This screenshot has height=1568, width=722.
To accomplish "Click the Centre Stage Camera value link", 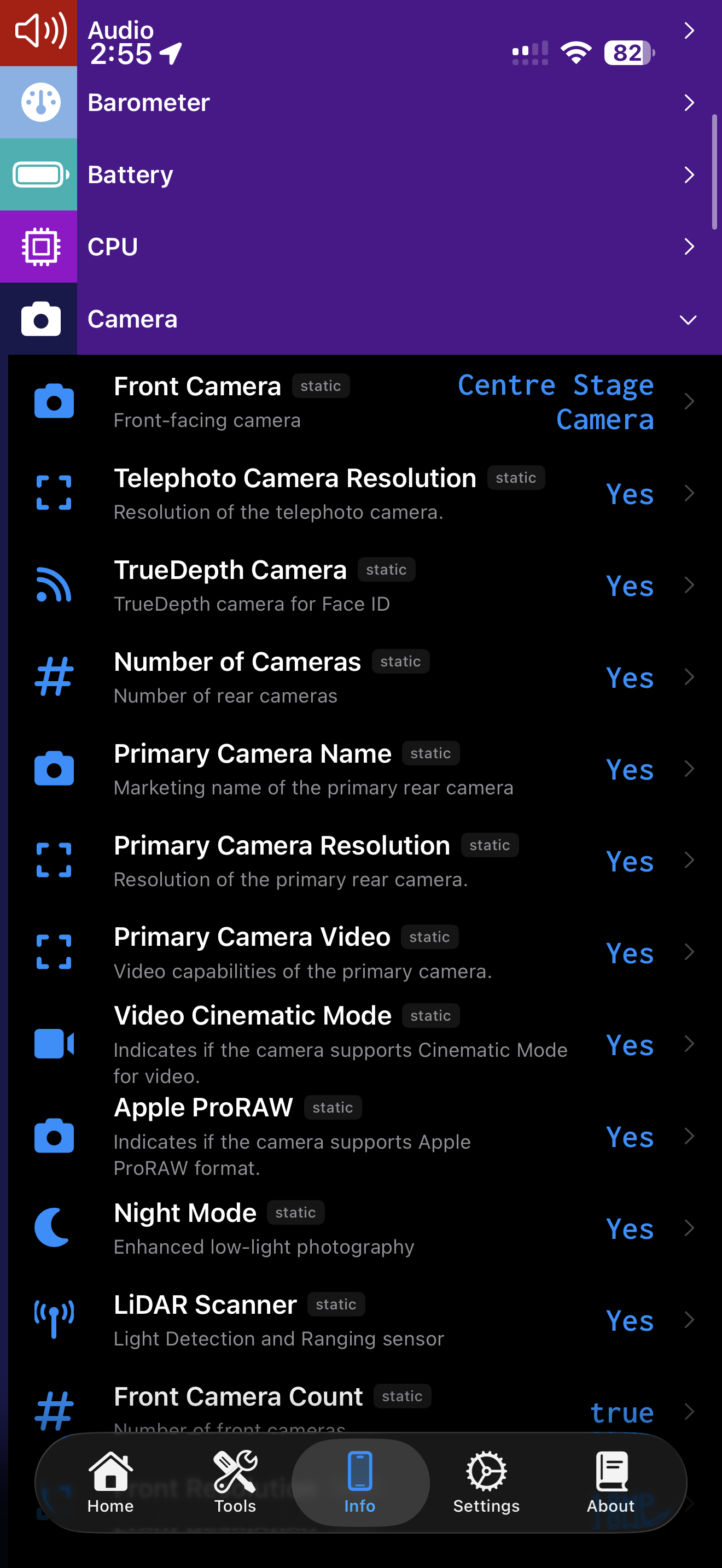I will point(555,402).
